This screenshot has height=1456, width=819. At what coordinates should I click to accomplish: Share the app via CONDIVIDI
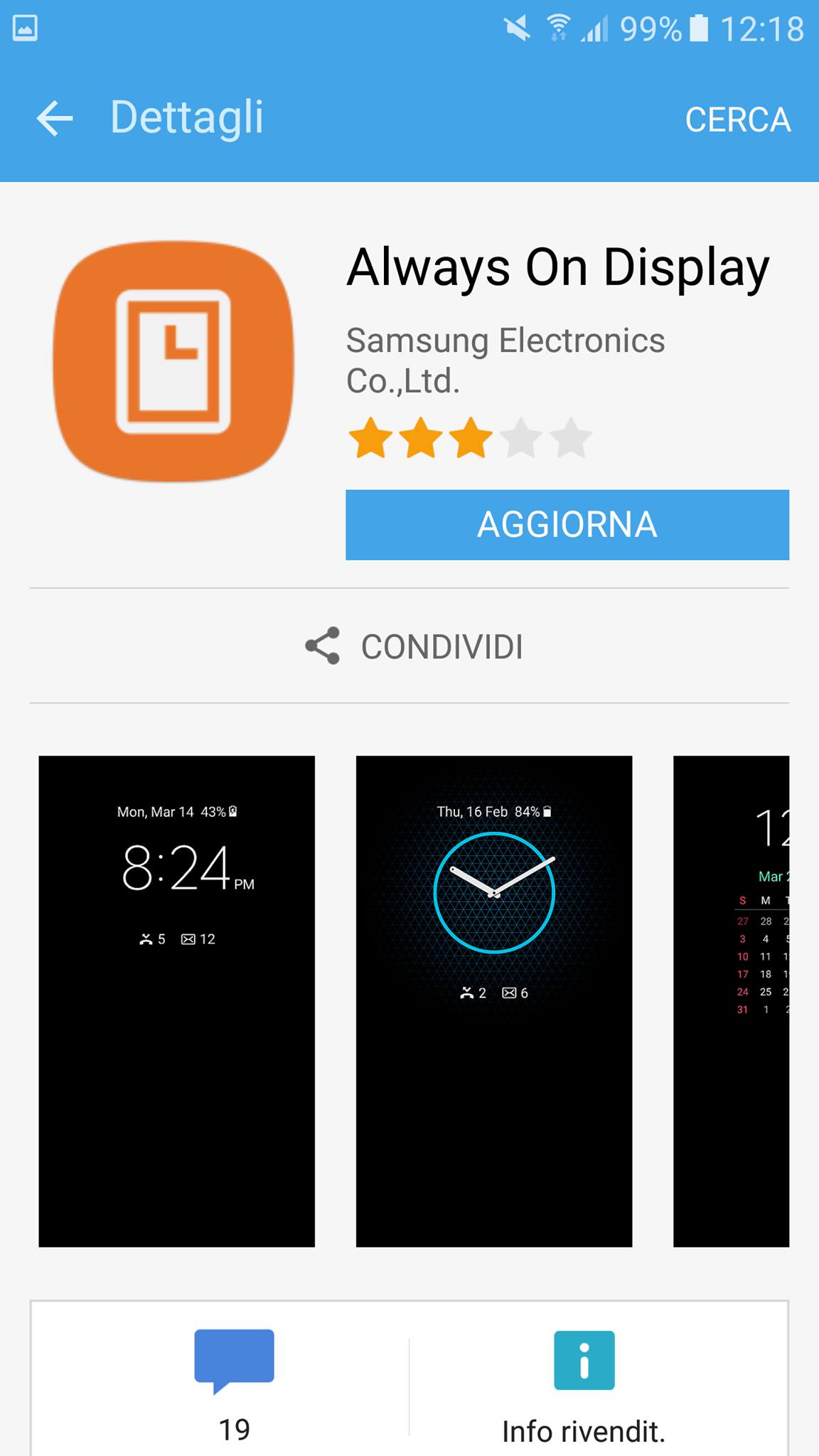[x=414, y=646]
